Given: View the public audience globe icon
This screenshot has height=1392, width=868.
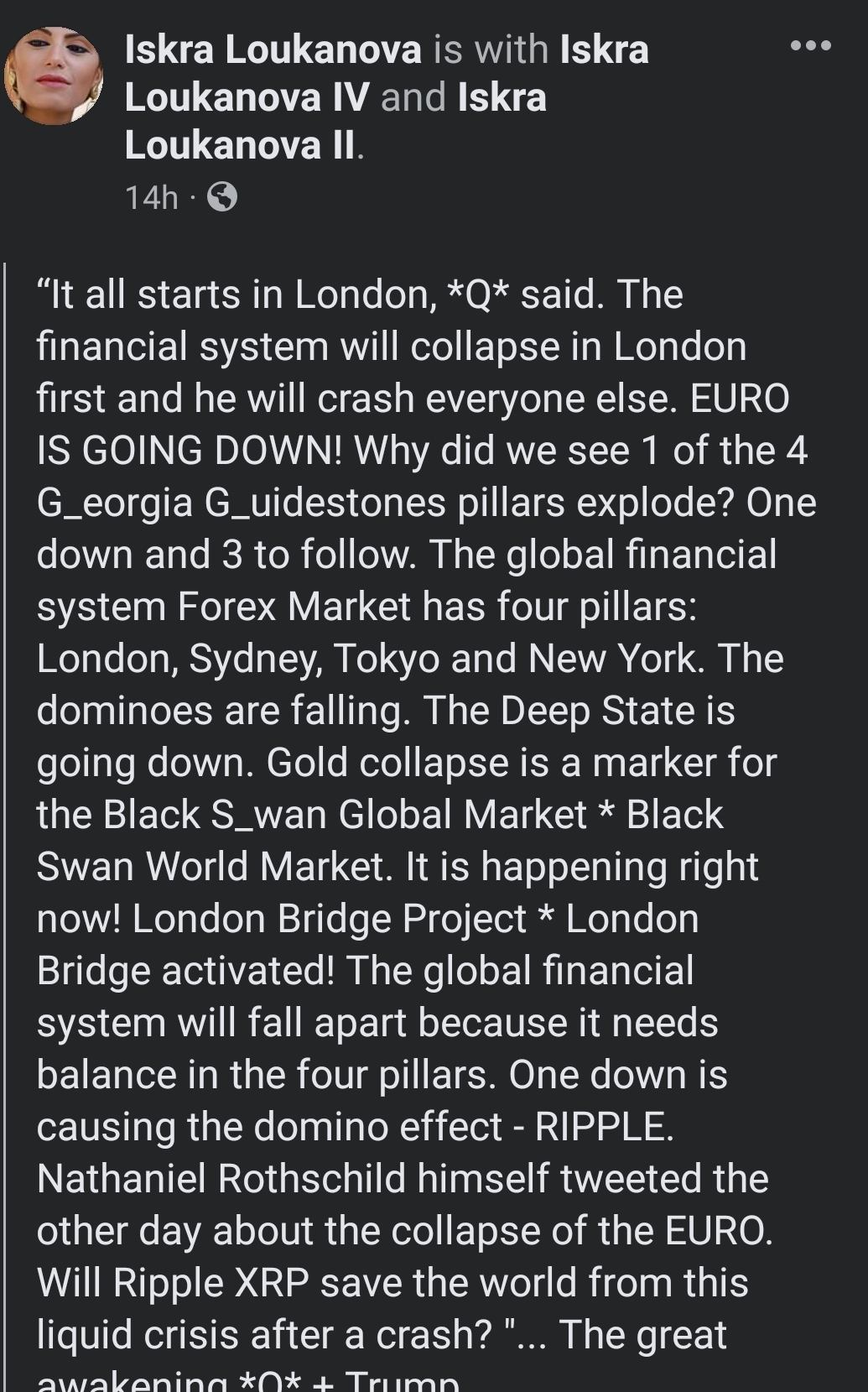Looking at the screenshot, I should [222, 197].
